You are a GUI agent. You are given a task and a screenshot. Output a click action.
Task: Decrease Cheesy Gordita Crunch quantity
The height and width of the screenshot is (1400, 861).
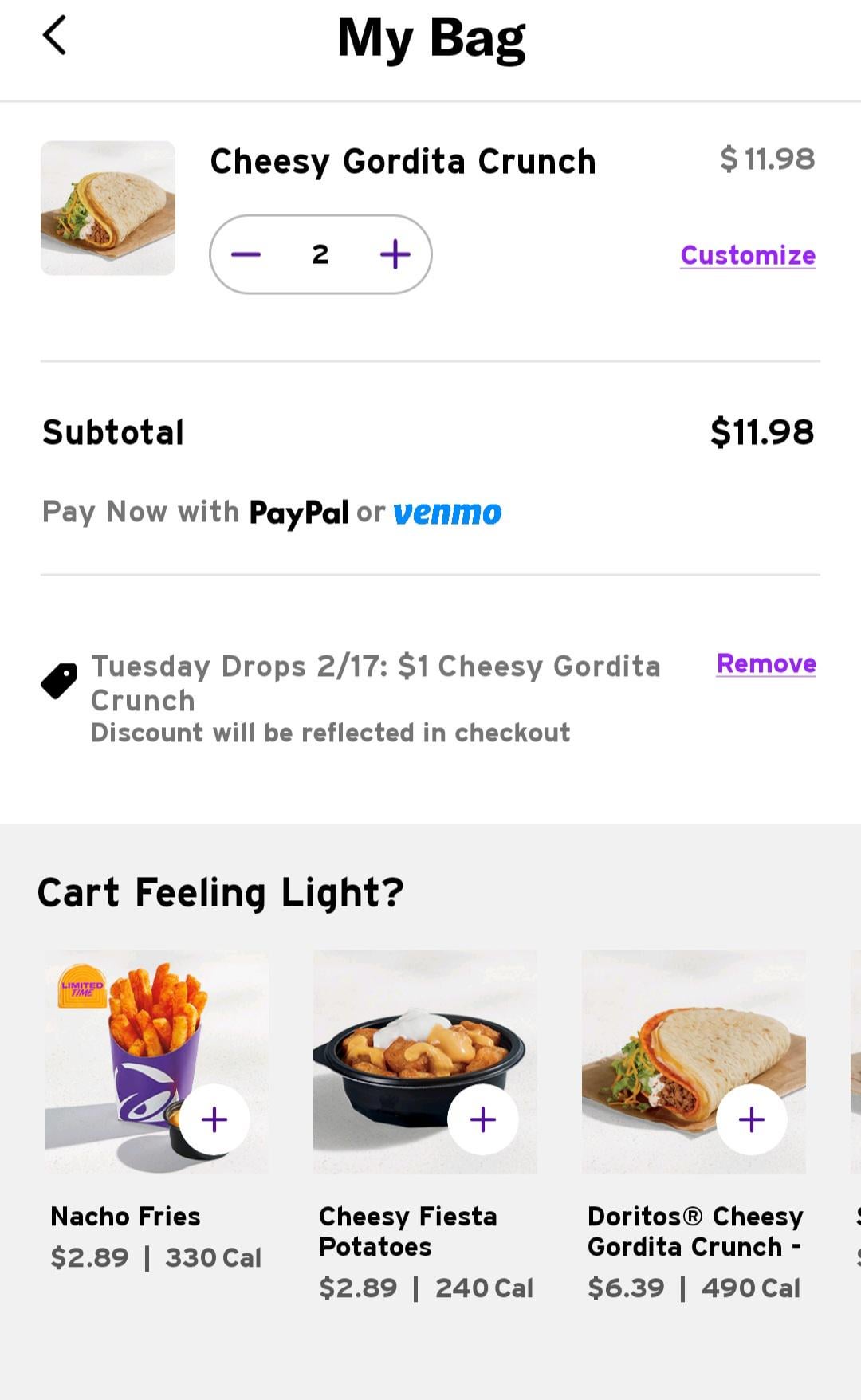(246, 254)
